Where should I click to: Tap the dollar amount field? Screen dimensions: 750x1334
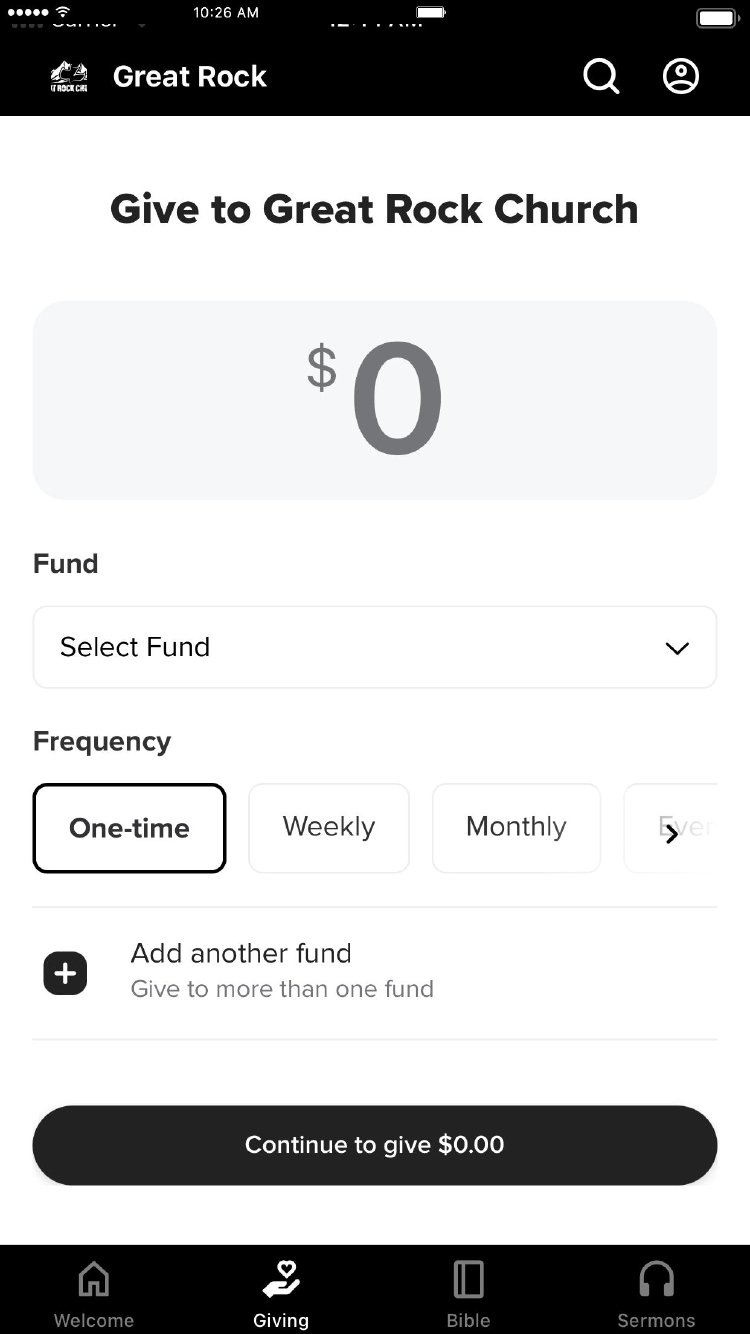pos(375,400)
